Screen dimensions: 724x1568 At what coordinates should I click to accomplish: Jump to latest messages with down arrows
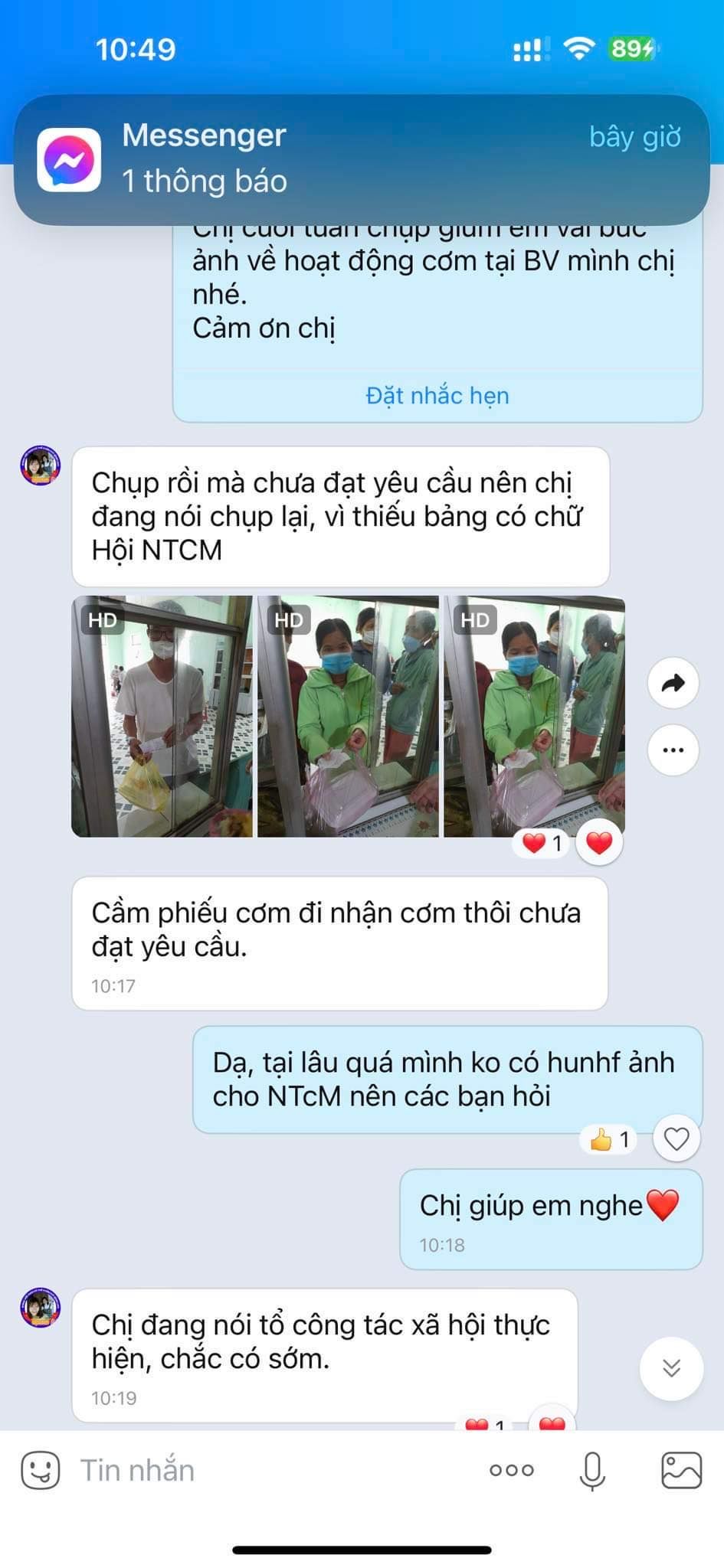[x=671, y=1368]
